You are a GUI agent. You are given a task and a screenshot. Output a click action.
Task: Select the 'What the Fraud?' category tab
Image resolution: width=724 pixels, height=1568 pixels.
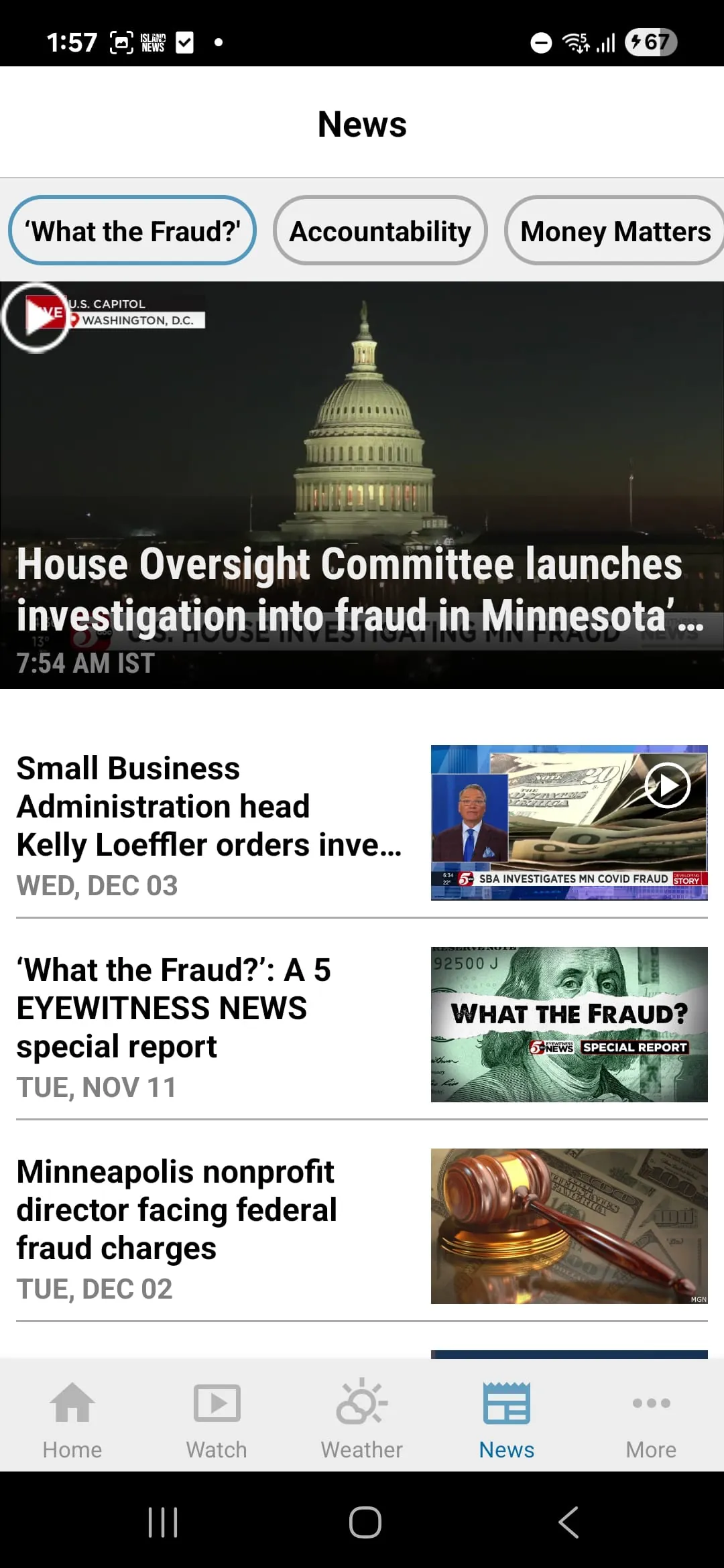(132, 231)
